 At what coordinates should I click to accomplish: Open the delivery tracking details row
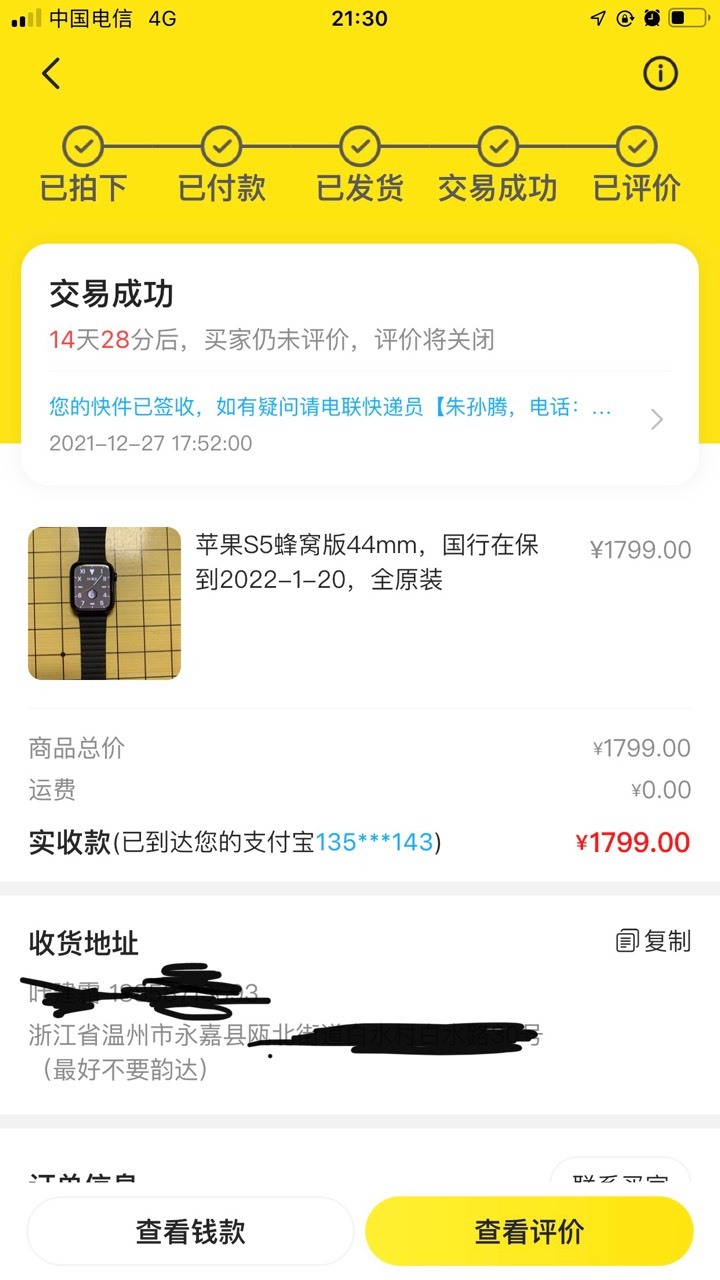coord(359,423)
